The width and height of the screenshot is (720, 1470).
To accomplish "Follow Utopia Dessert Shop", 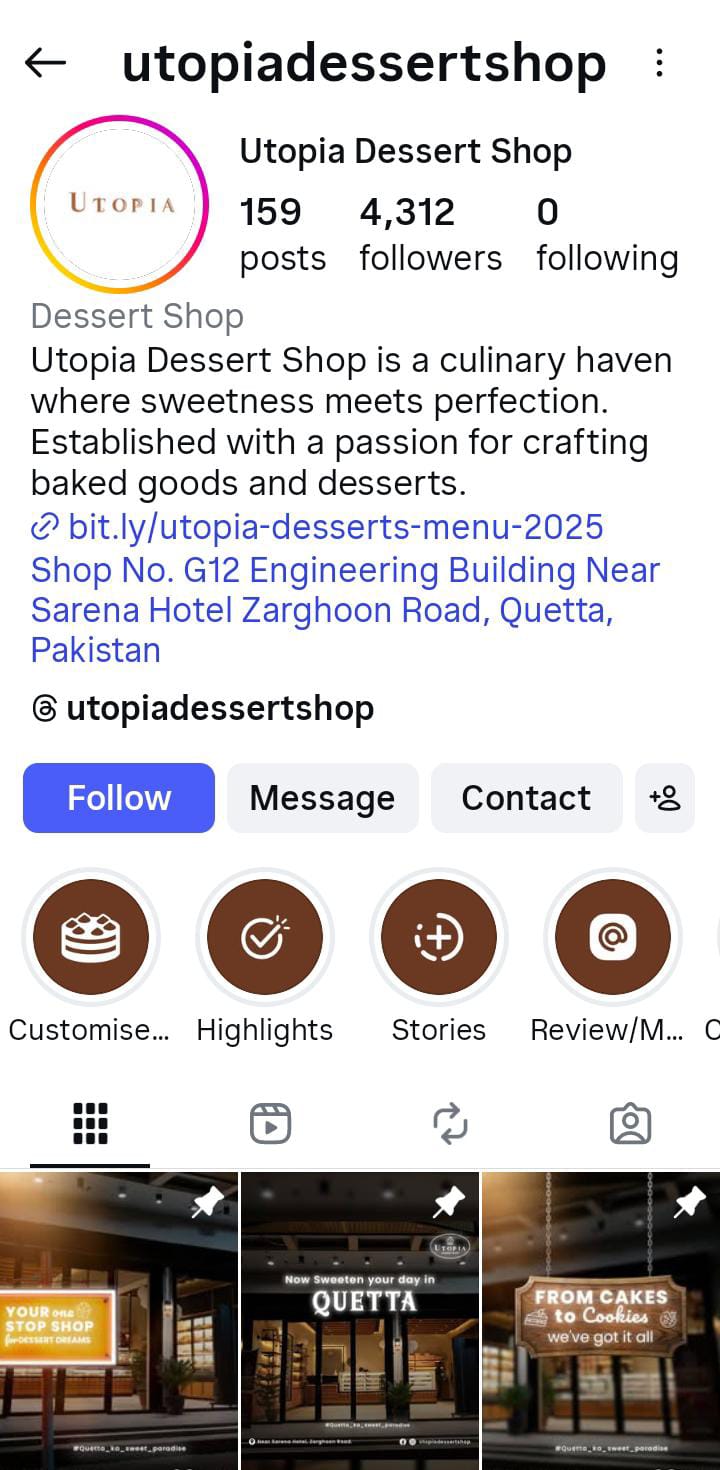I will pos(119,798).
